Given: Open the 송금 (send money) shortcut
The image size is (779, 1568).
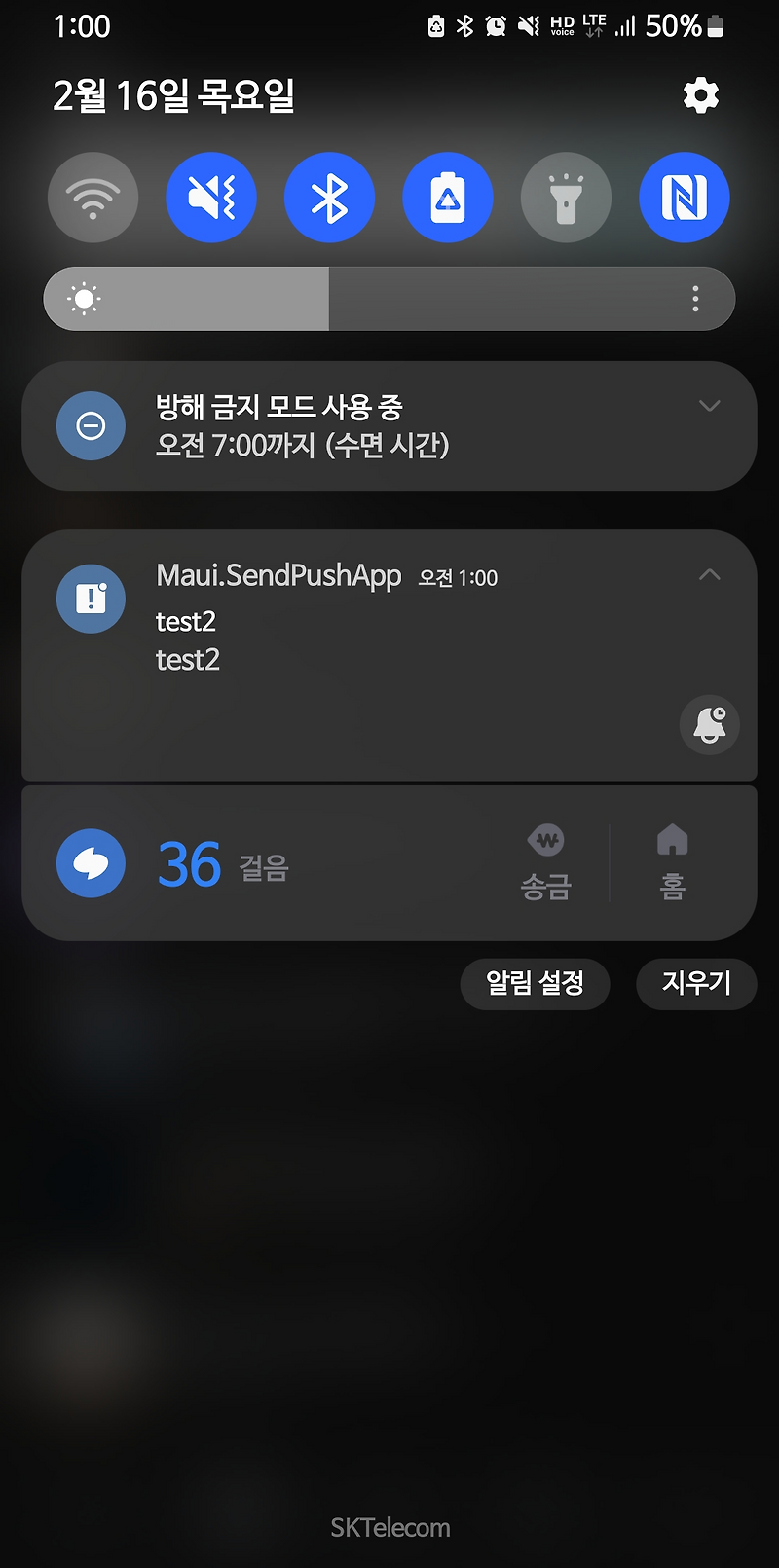Looking at the screenshot, I should click(546, 861).
